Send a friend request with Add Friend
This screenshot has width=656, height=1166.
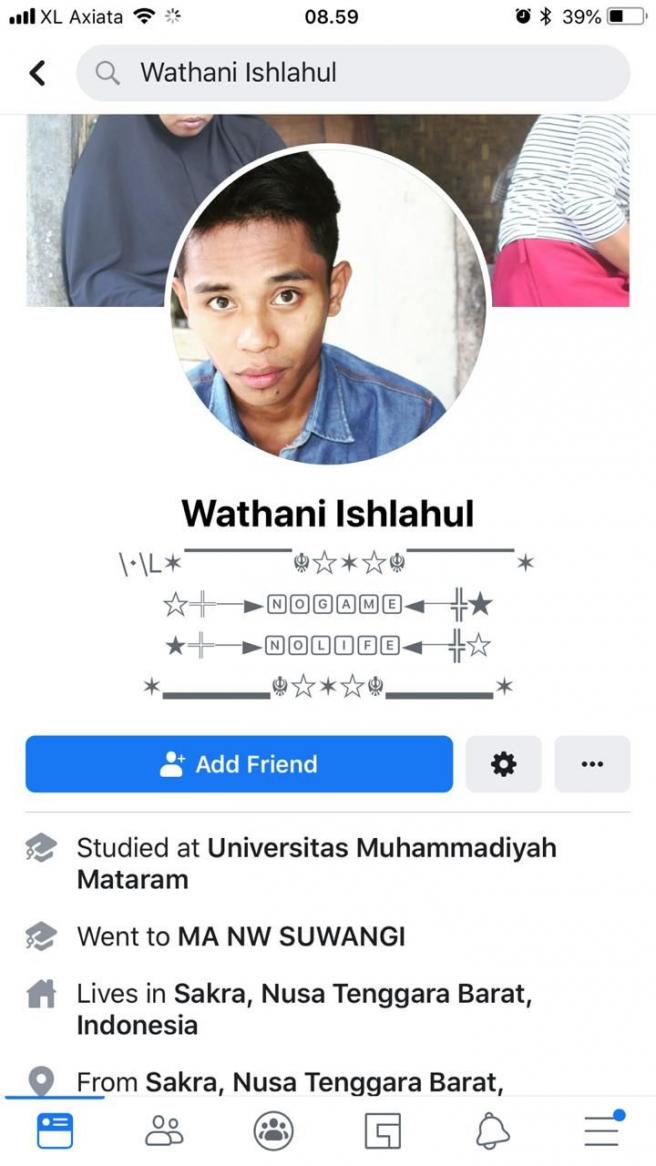pyautogui.click(x=239, y=764)
